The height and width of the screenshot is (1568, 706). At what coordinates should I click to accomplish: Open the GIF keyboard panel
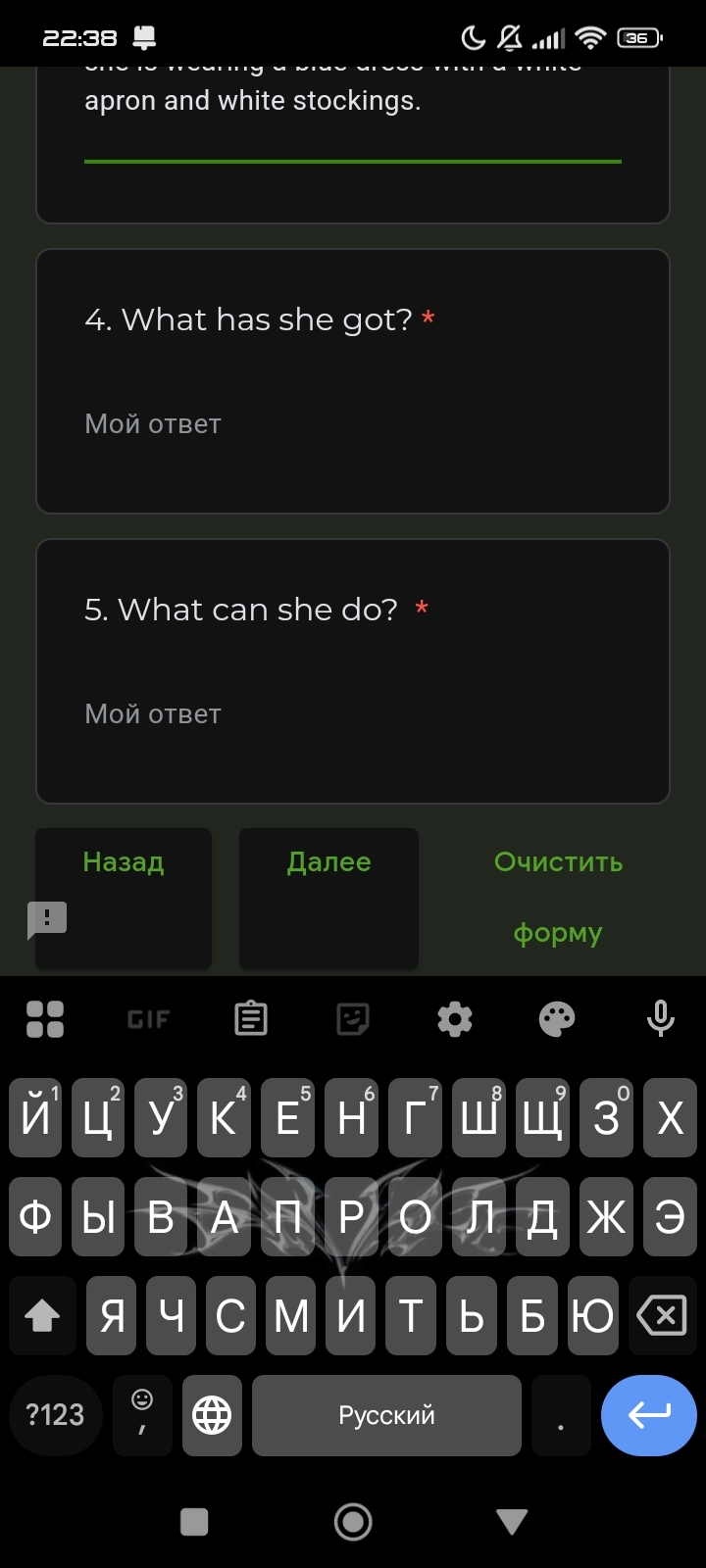pos(148,1019)
